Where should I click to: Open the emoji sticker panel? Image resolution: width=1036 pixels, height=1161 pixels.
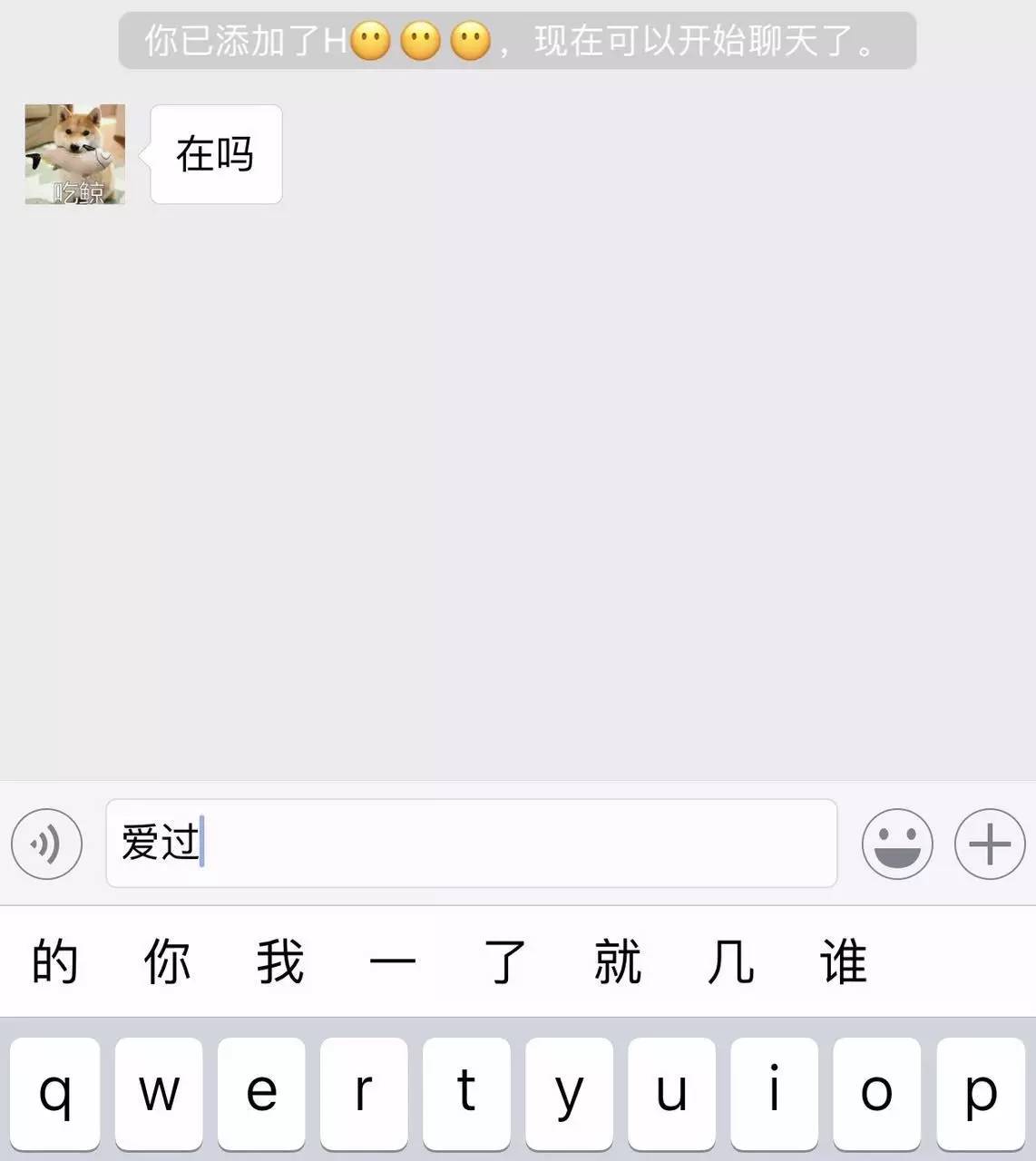896,844
